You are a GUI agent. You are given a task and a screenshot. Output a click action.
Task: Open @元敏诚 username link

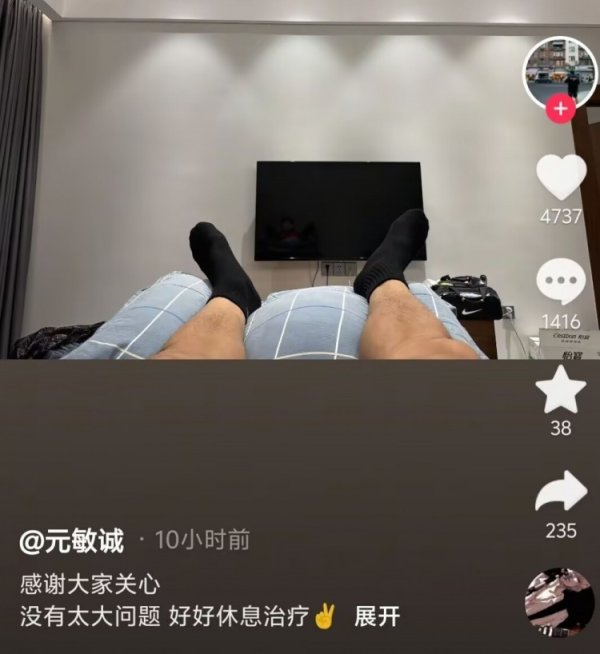pos(73,541)
